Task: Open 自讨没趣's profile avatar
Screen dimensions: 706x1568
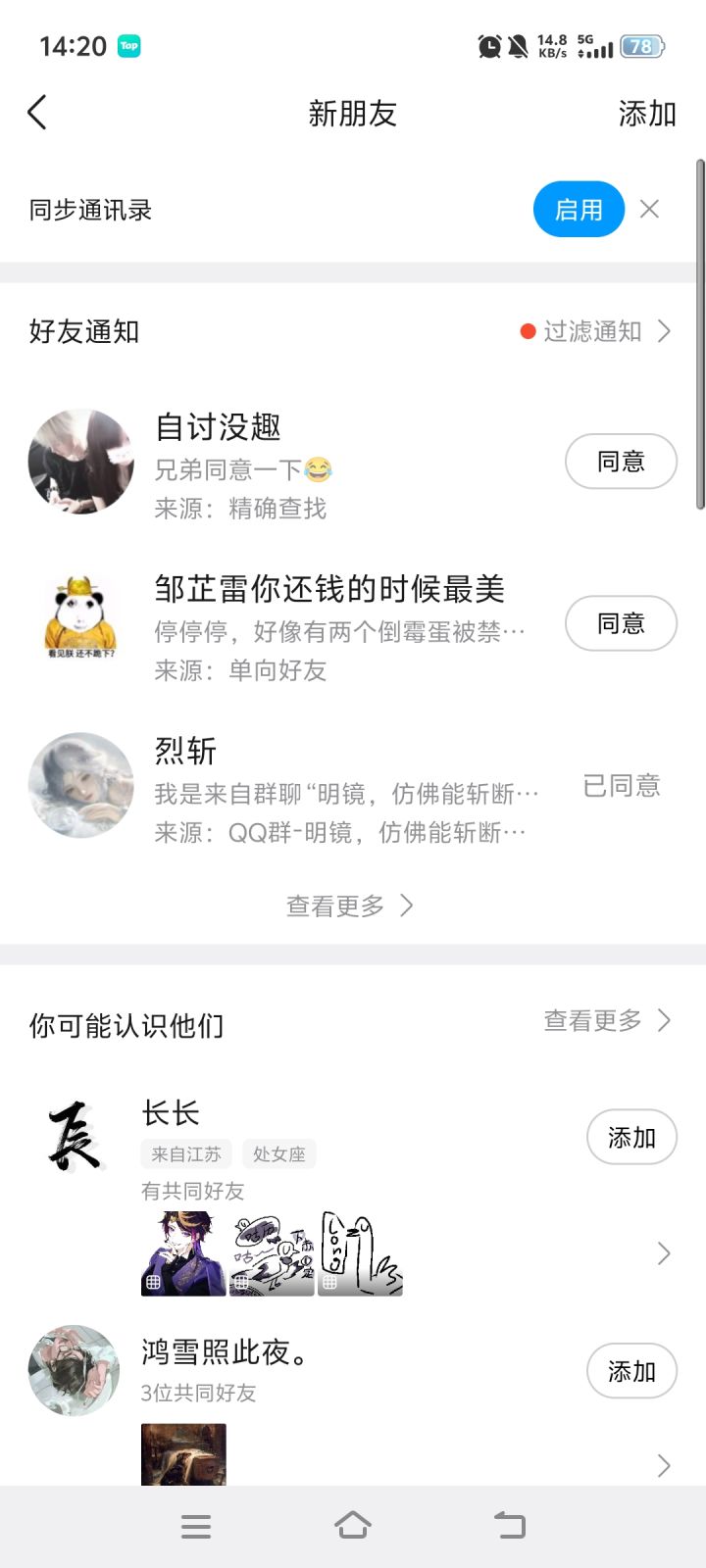Action: pyautogui.click(x=81, y=462)
